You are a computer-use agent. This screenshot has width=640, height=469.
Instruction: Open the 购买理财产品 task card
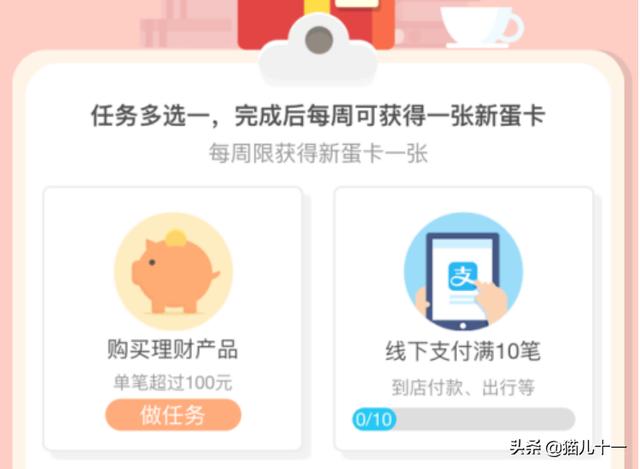pyautogui.click(x=173, y=300)
